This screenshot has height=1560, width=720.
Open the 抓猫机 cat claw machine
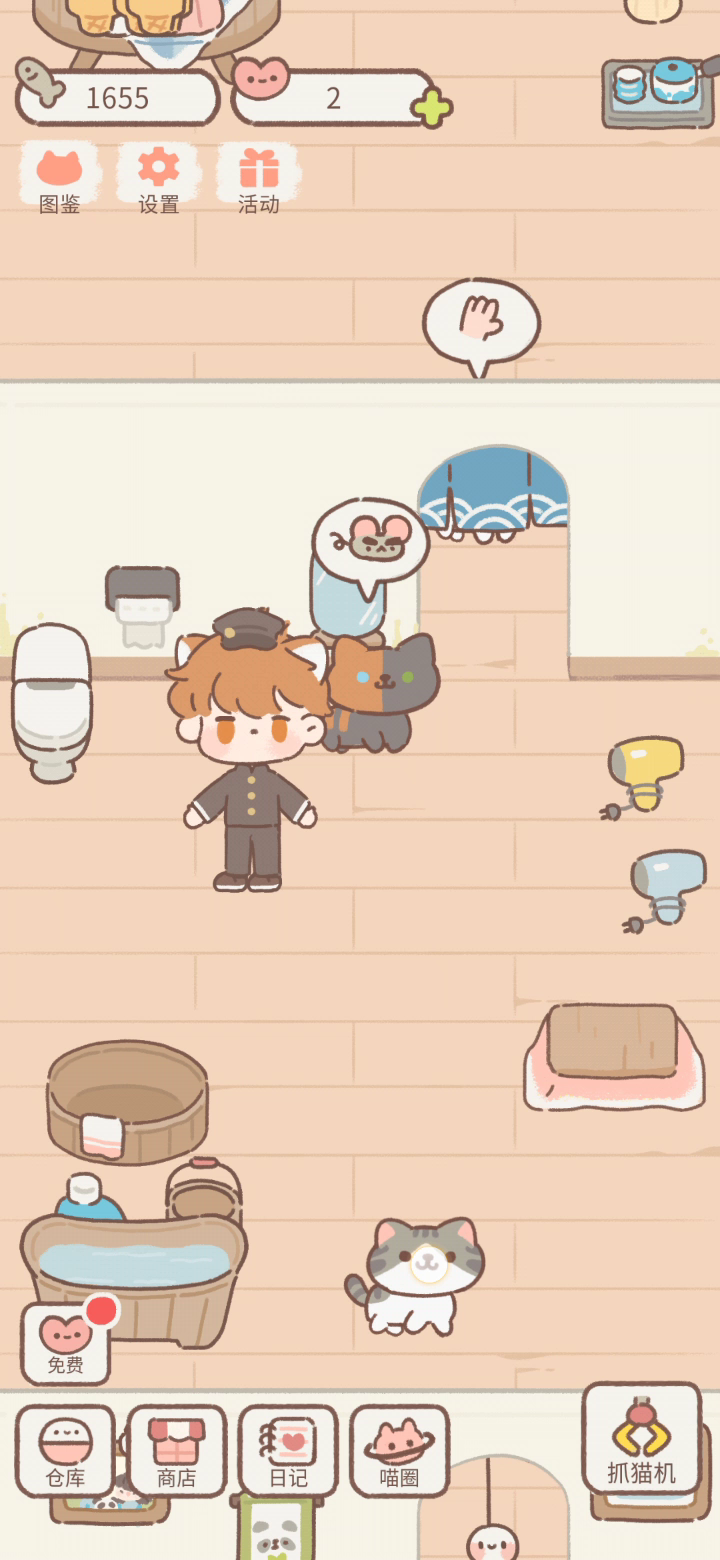642,1438
